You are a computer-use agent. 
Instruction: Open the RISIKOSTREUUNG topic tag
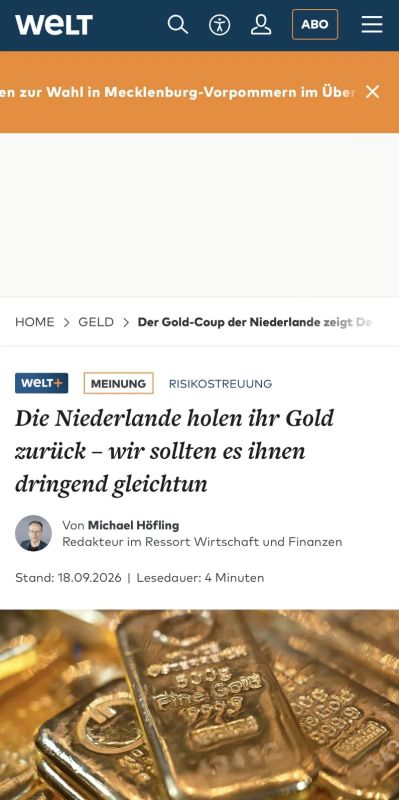pos(220,384)
